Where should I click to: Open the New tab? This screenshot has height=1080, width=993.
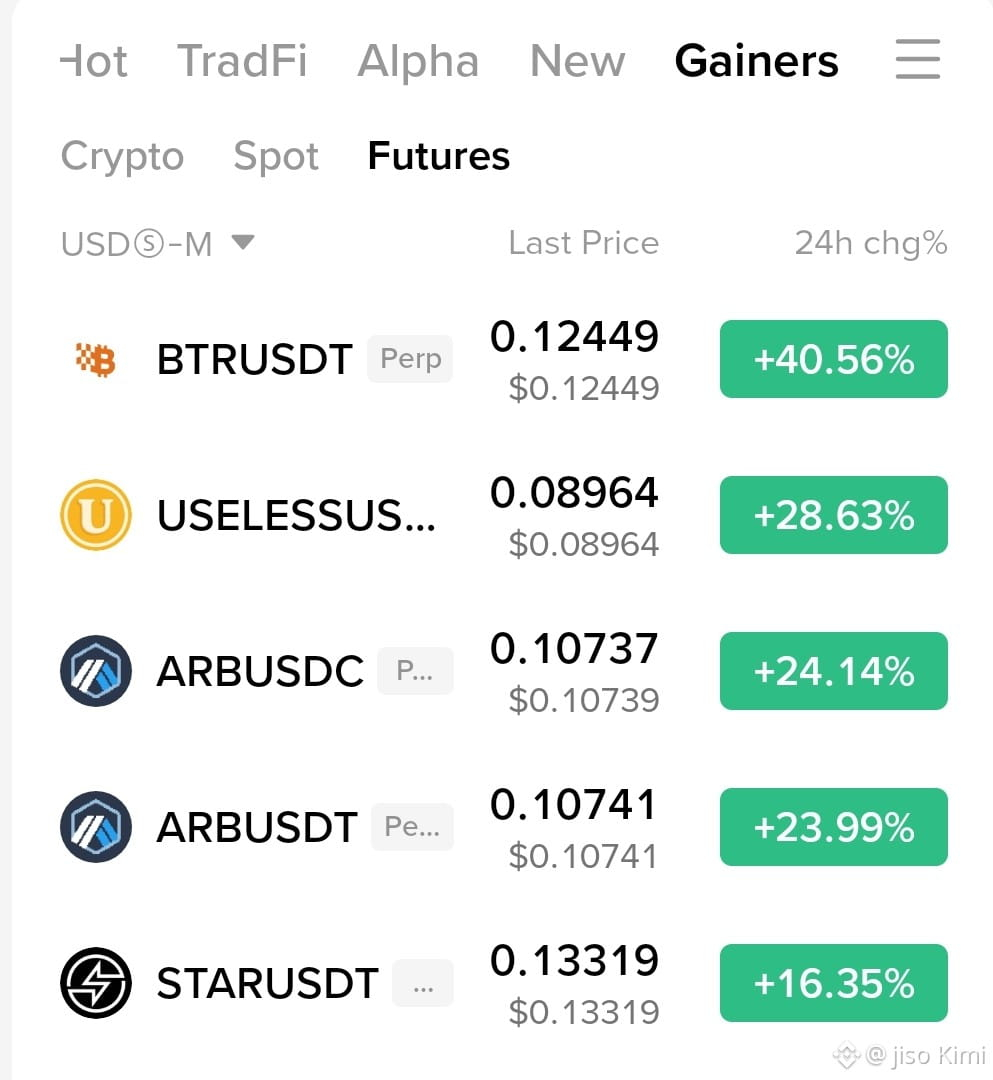pyautogui.click(x=578, y=61)
